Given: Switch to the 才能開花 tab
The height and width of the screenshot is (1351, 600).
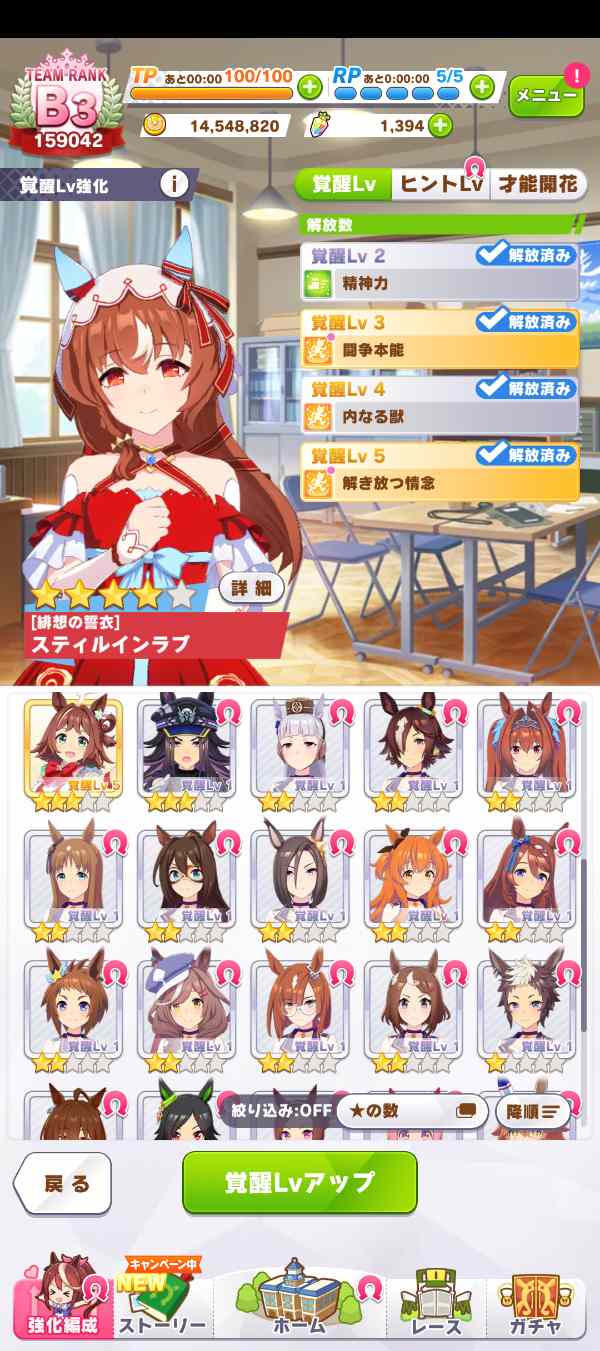Looking at the screenshot, I should click(538, 184).
